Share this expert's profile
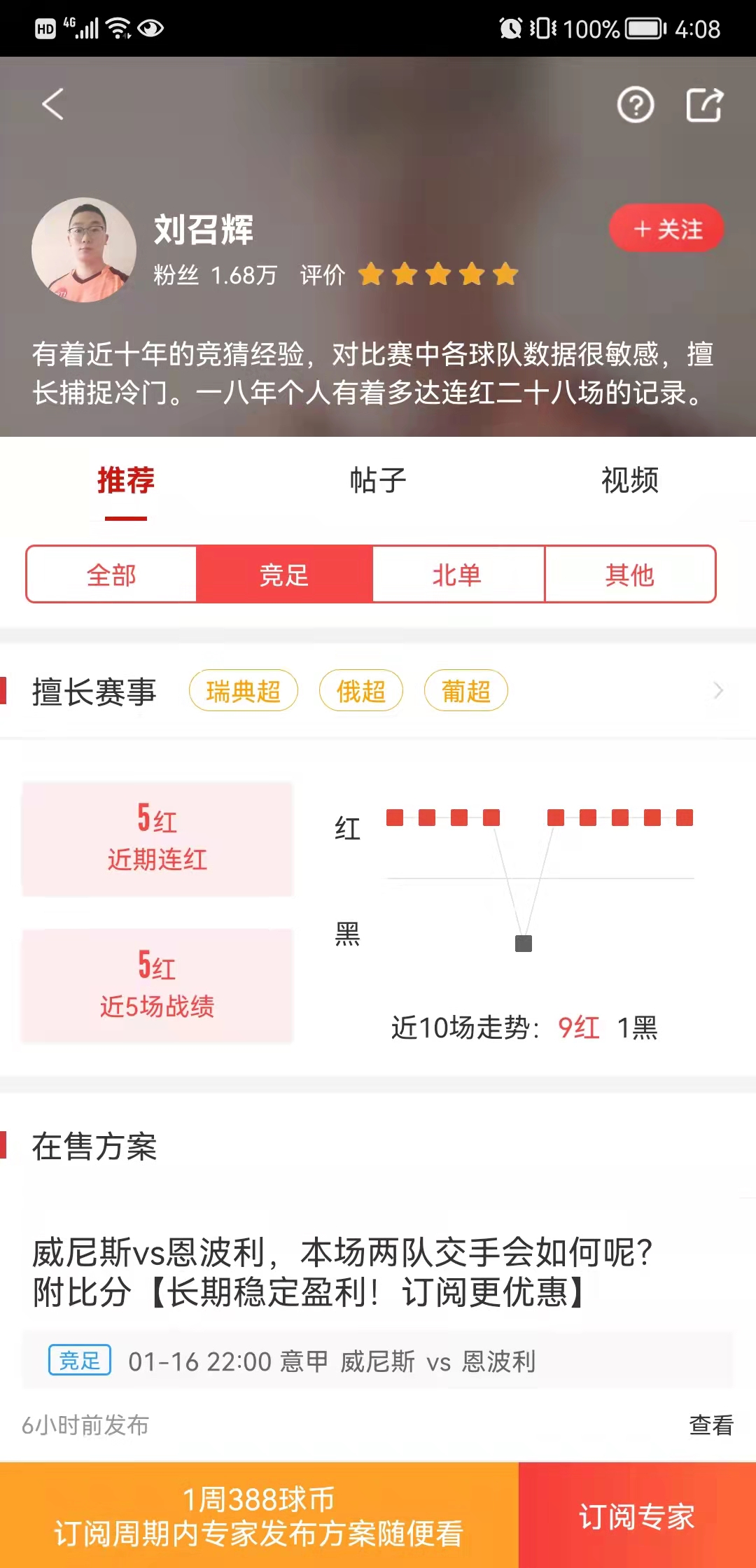Screen dimensions: 756x1568 (703, 106)
